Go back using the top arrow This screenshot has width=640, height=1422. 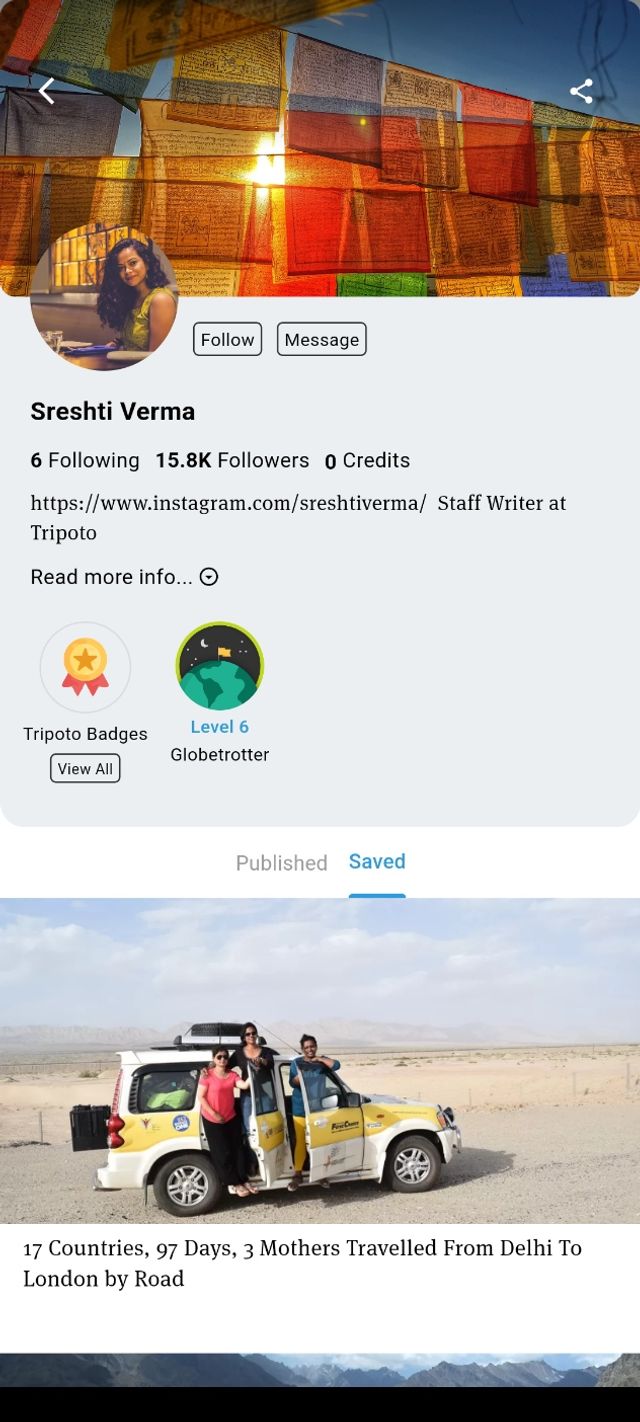pyautogui.click(x=46, y=91)
